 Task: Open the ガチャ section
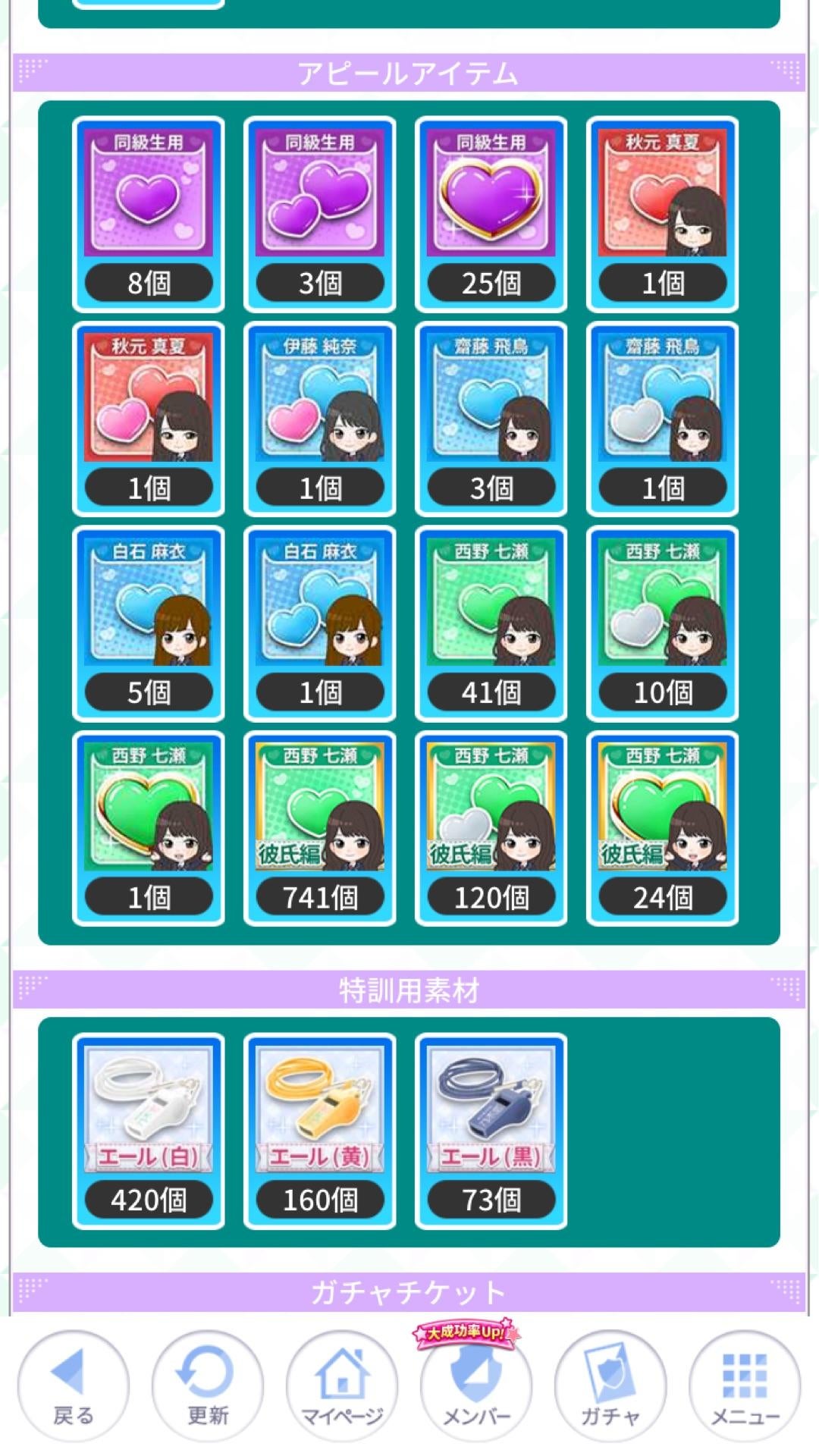(610, 1385)
